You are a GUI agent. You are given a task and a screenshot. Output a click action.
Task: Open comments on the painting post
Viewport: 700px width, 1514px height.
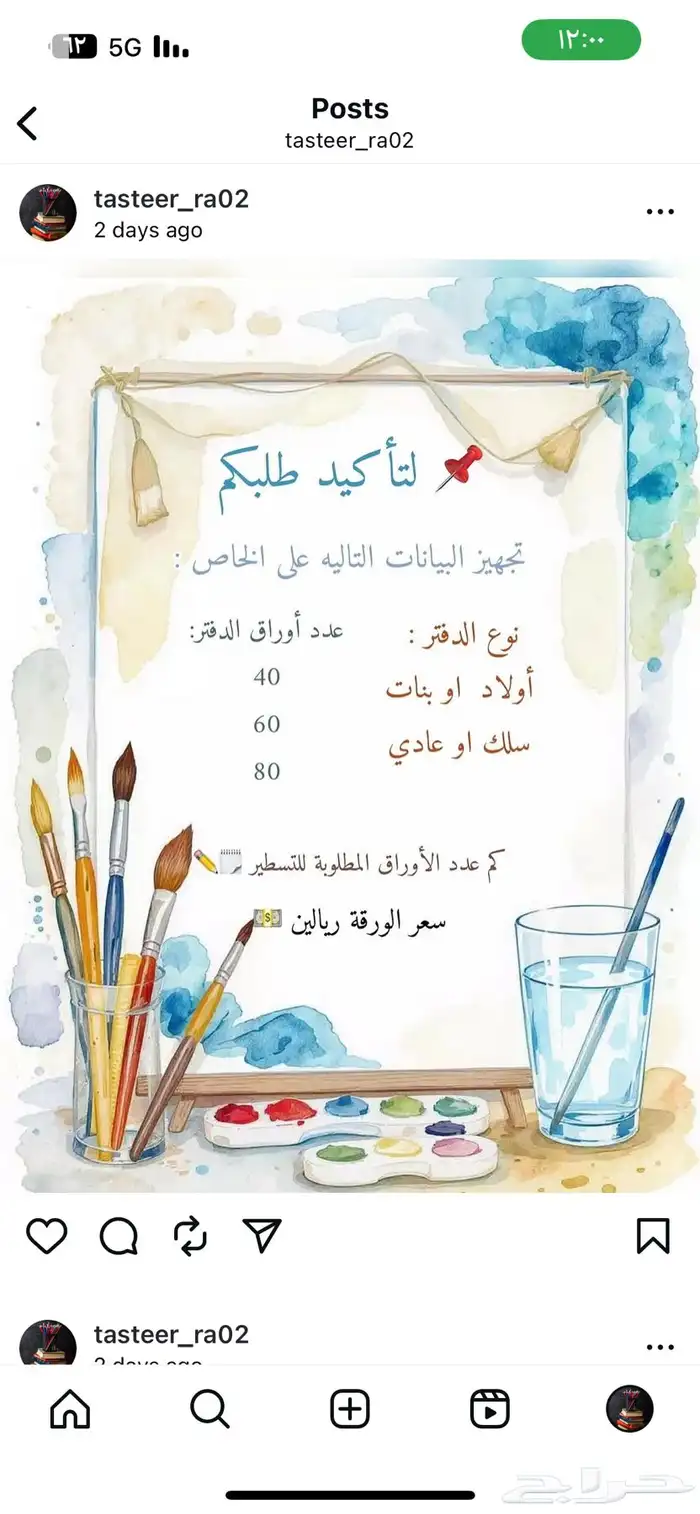(118, 1237)
